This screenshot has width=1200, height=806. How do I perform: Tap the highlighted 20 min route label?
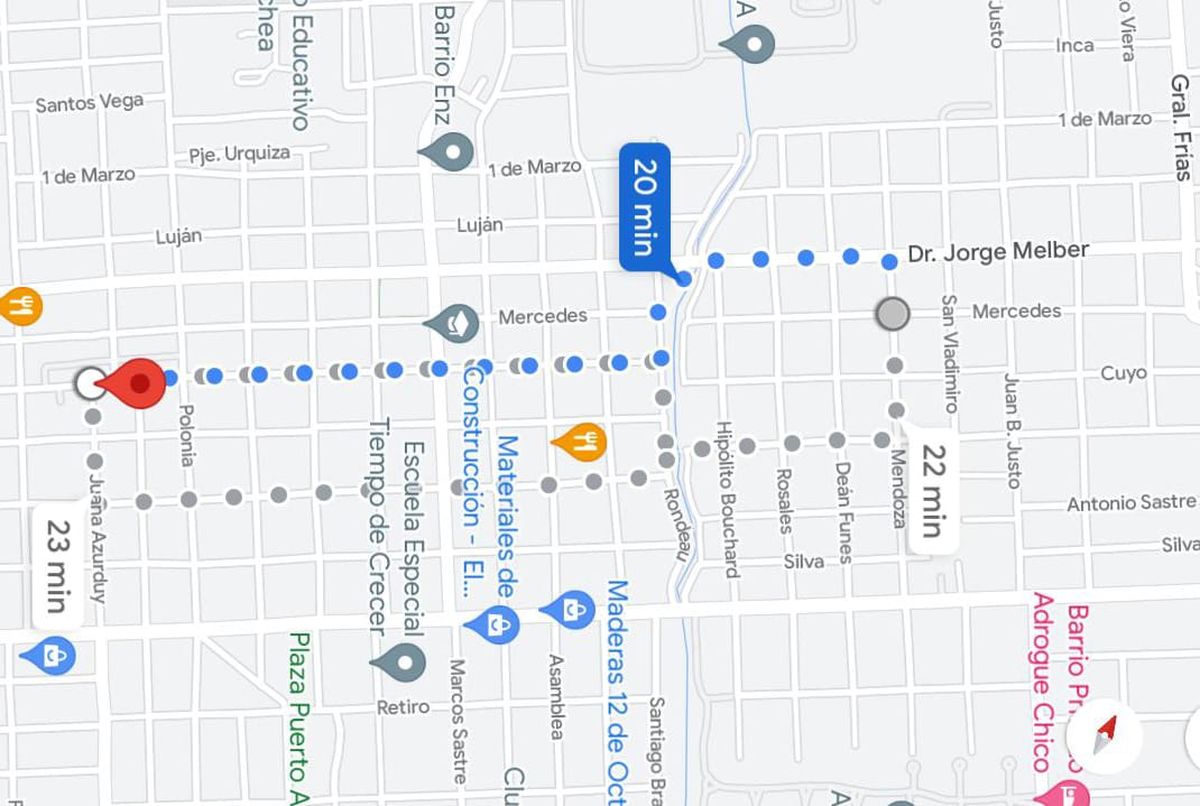pyautogui.click(x=645, y=207)
